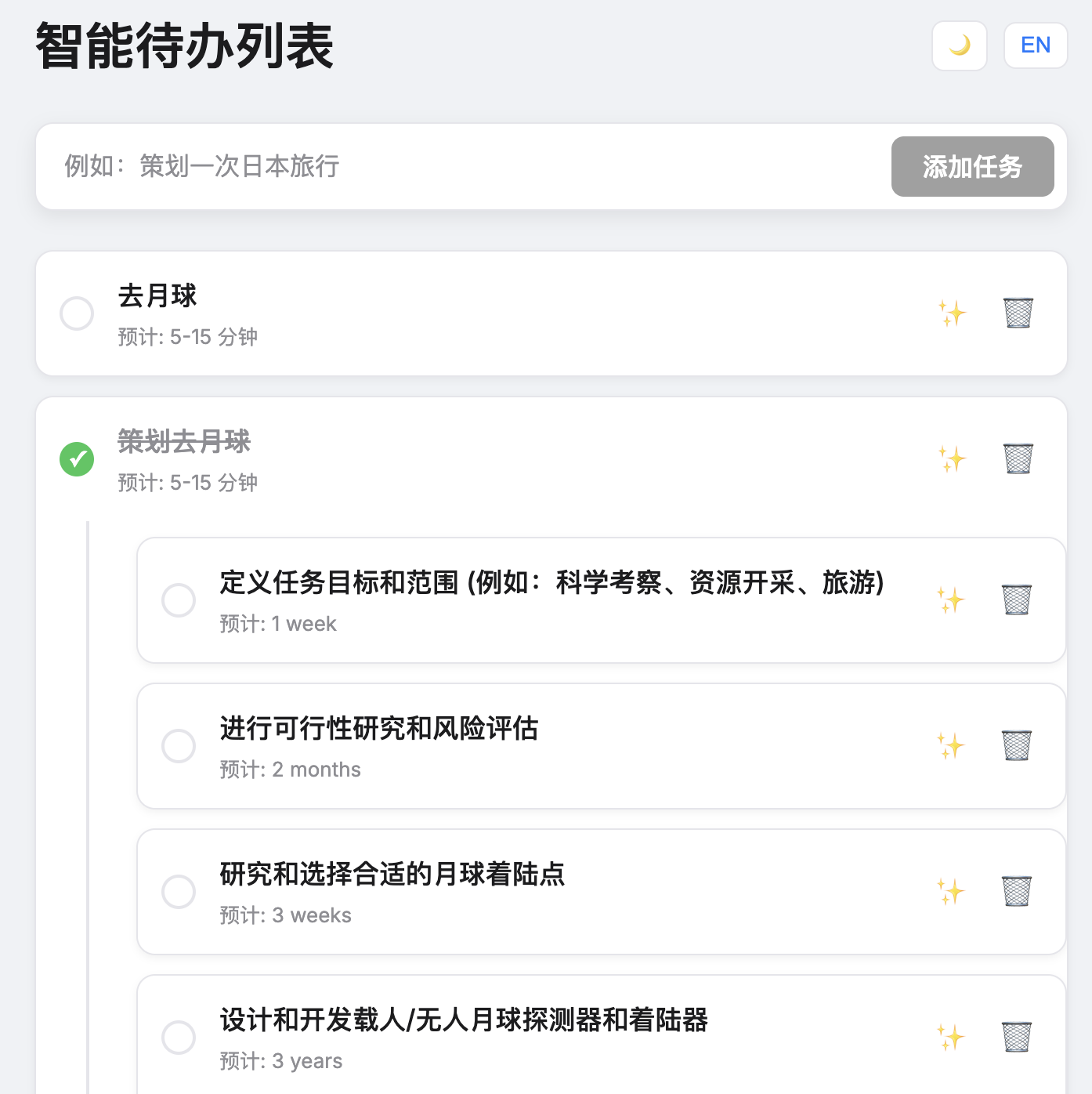Click the trash icon beside 定义任务目标和范围
The image size is (1092, 1094).
tap(1017, 600)
